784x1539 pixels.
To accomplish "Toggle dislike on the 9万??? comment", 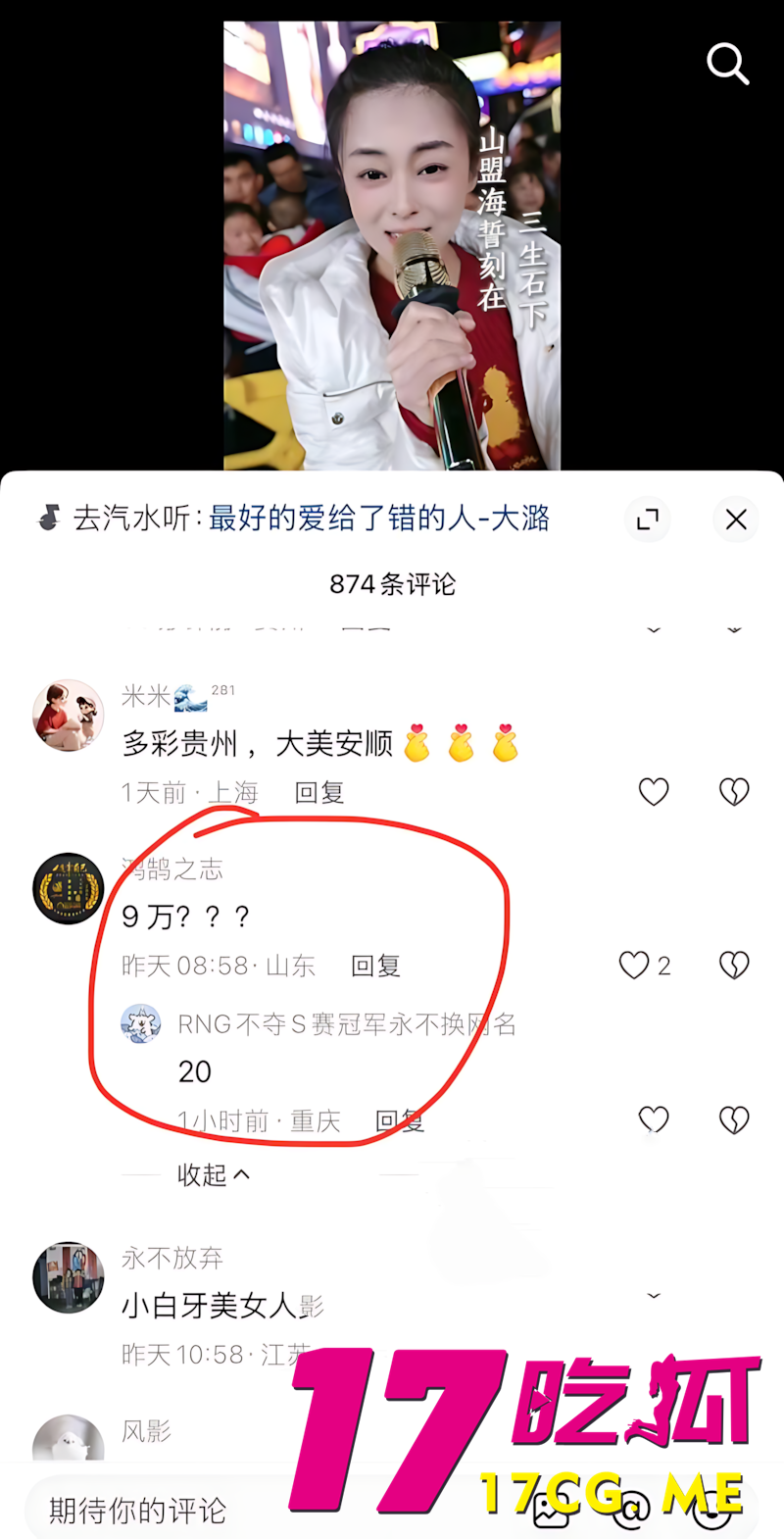I will (x=733, y=966).
